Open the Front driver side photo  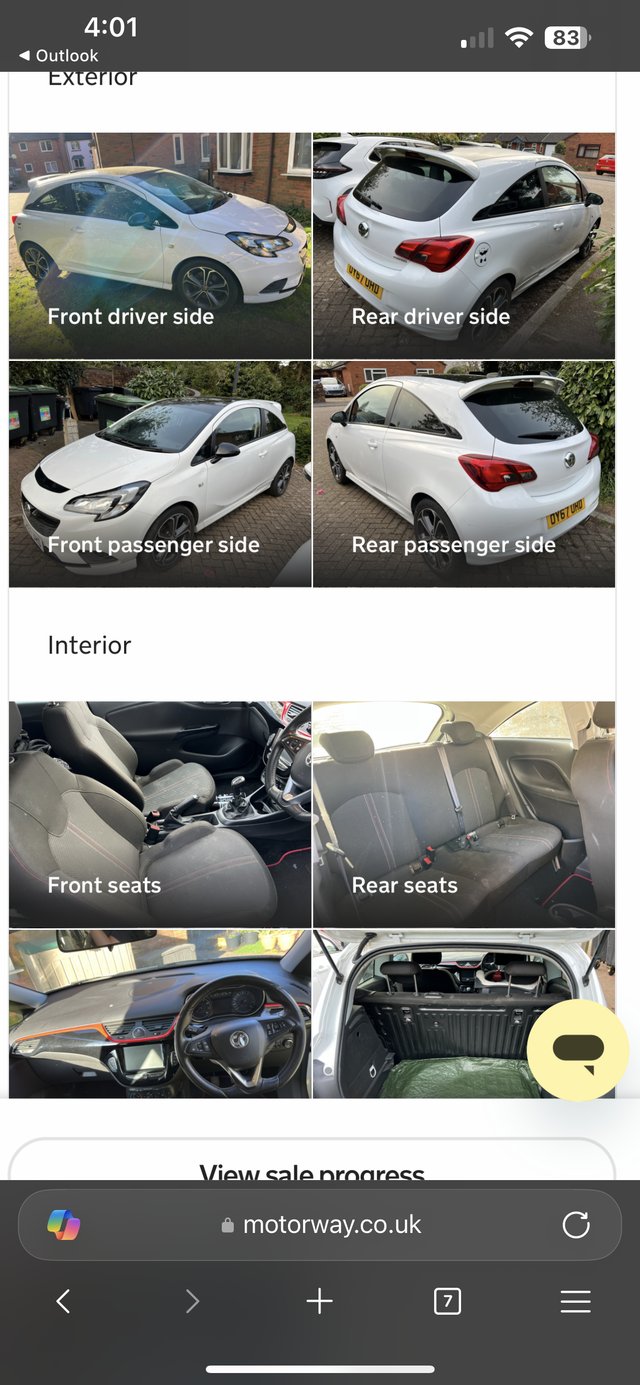point(160,245)
